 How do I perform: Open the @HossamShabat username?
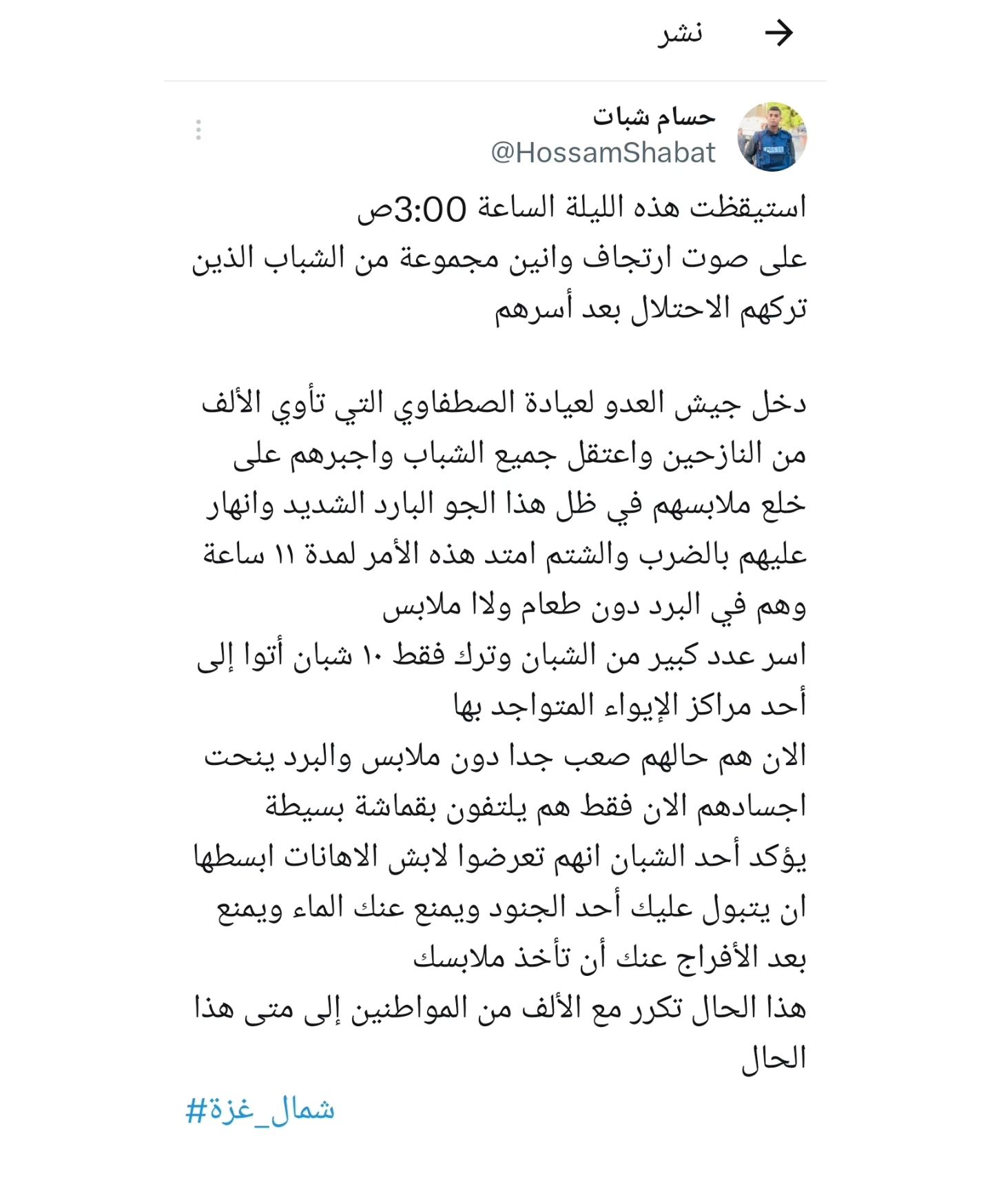point(603,152)
